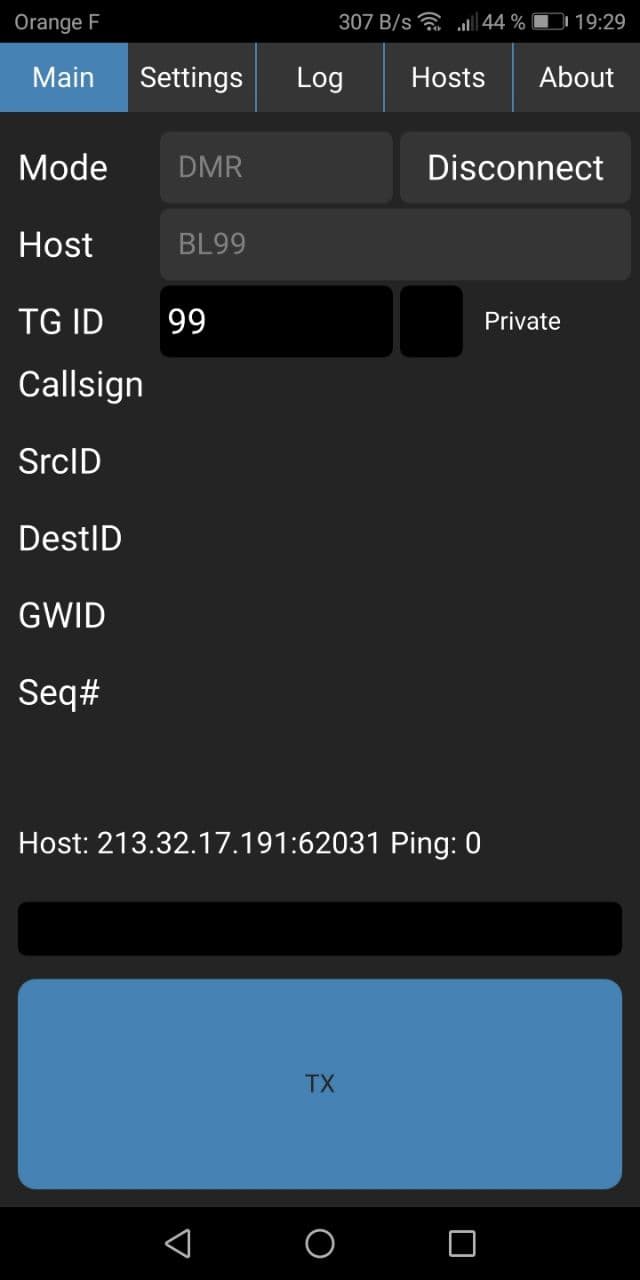Go back with the system back button
The image size is (640, 1280).
pos(177,1243)
